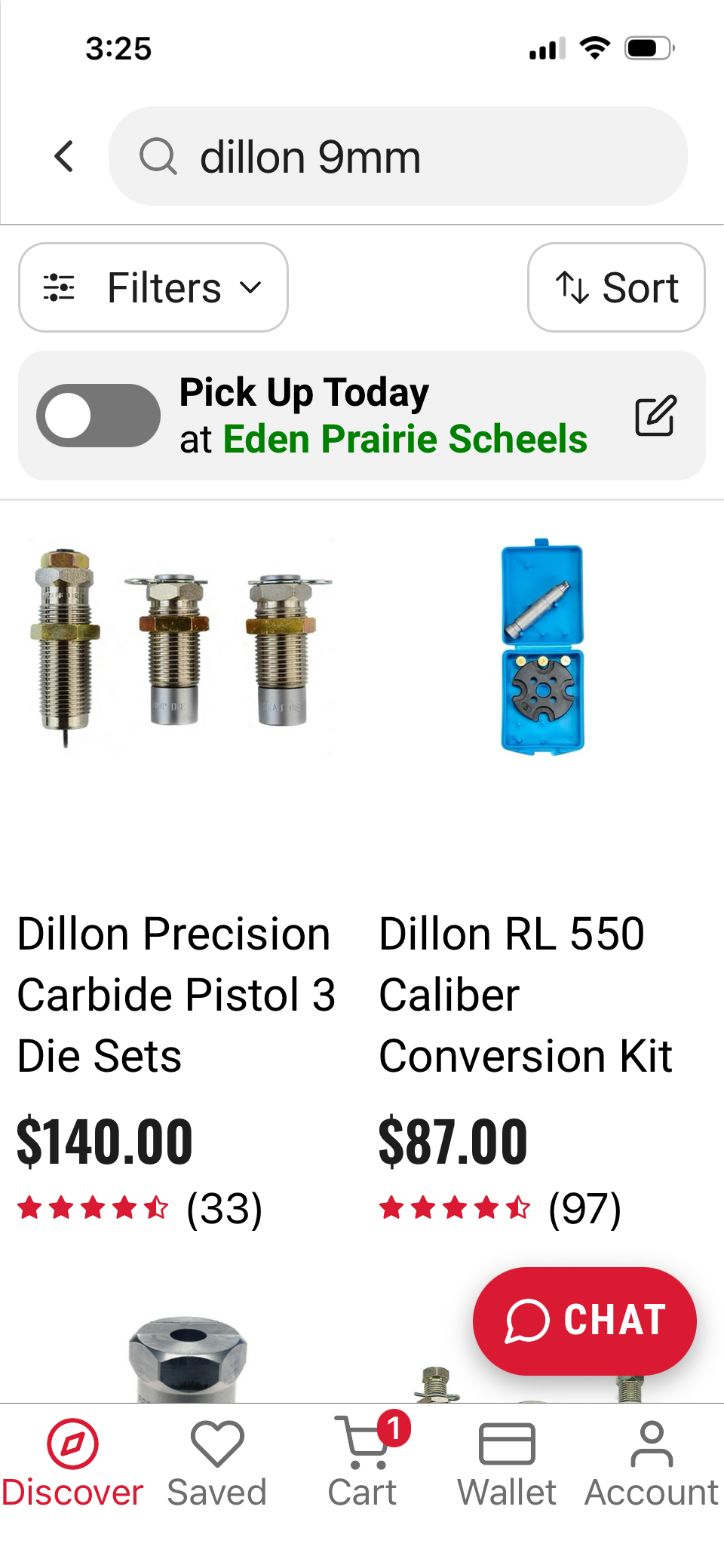Image resolution: width=724 pixels, height=1568 pixels.
Task: Edit the Eden Prairie Scheels pickup store
Action: [x=655, y=416]
